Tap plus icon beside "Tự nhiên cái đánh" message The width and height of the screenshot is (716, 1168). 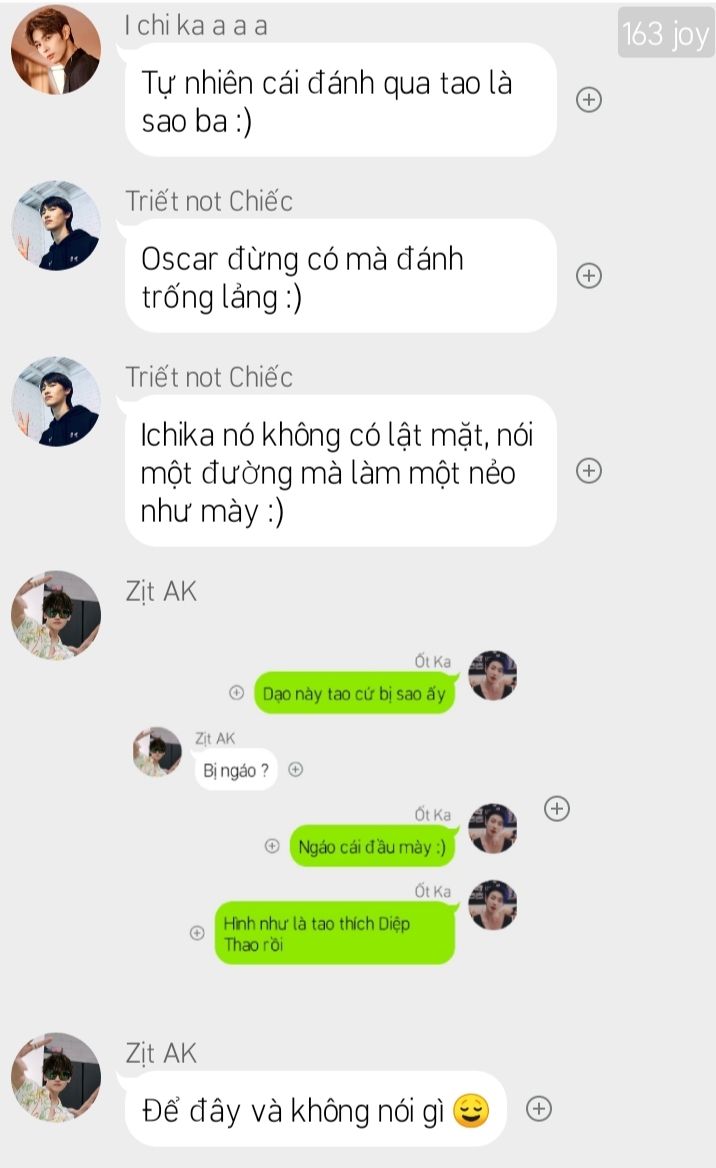(589, 99)
